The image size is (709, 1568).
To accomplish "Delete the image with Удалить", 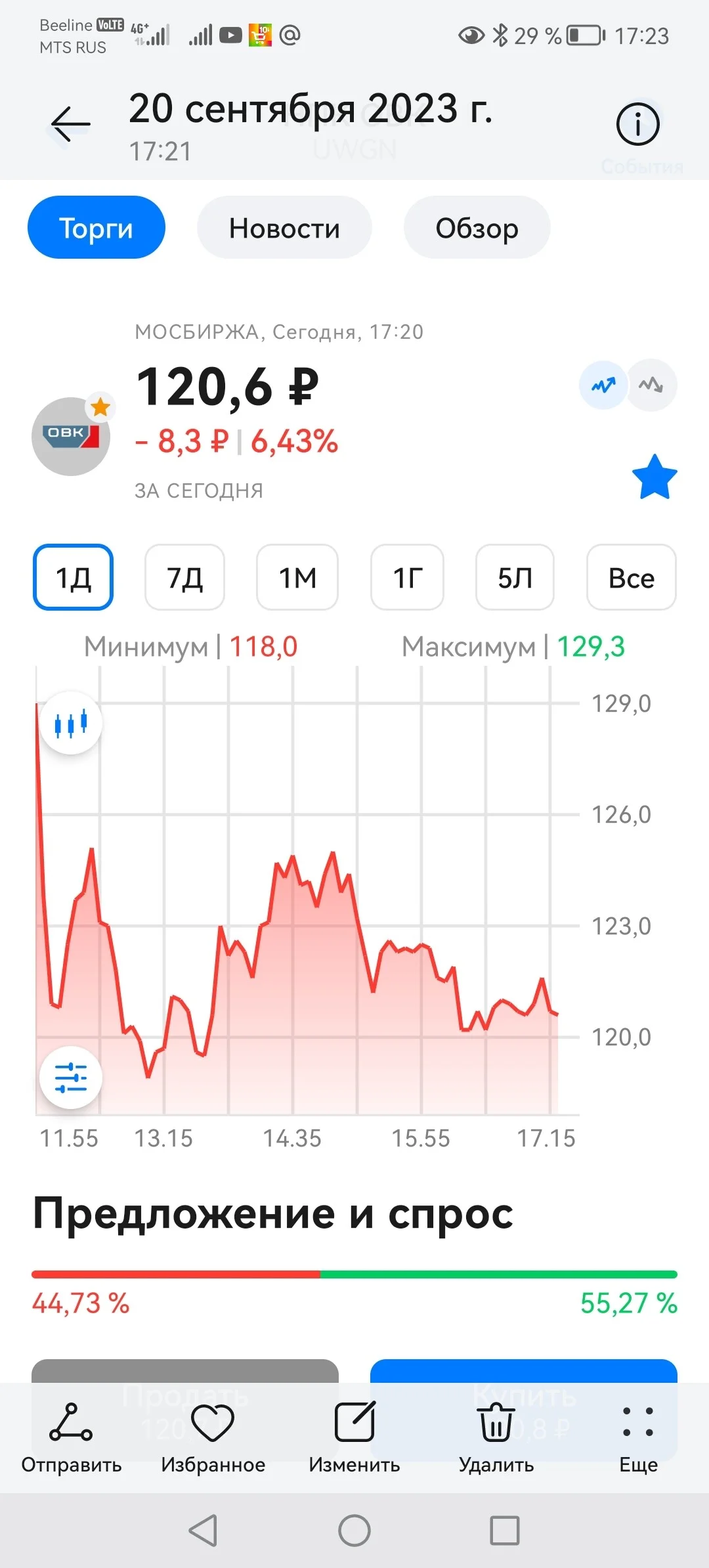I will (496, 1438).
